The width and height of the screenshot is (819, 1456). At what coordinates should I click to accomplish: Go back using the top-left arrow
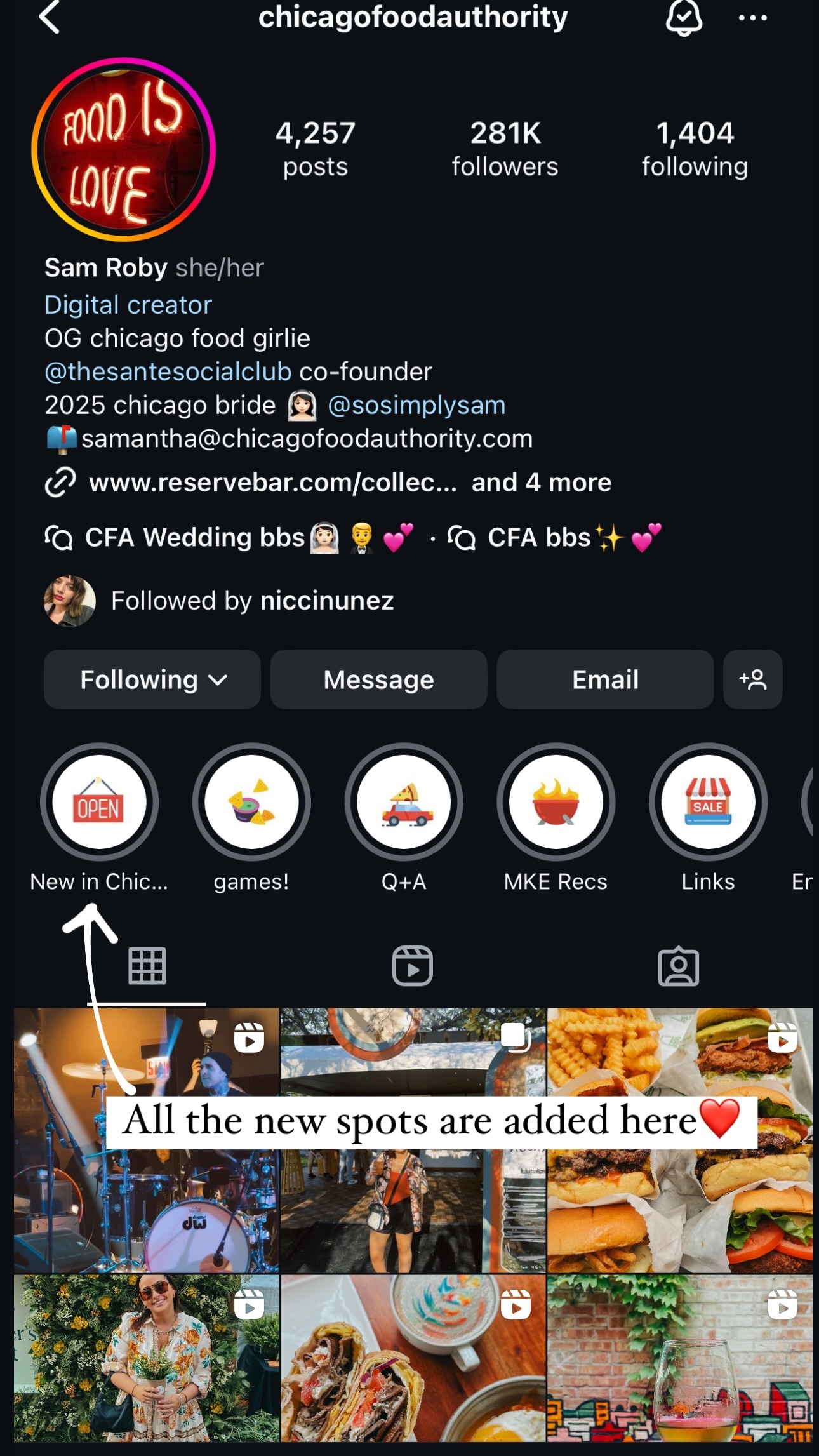pos(50,17)
